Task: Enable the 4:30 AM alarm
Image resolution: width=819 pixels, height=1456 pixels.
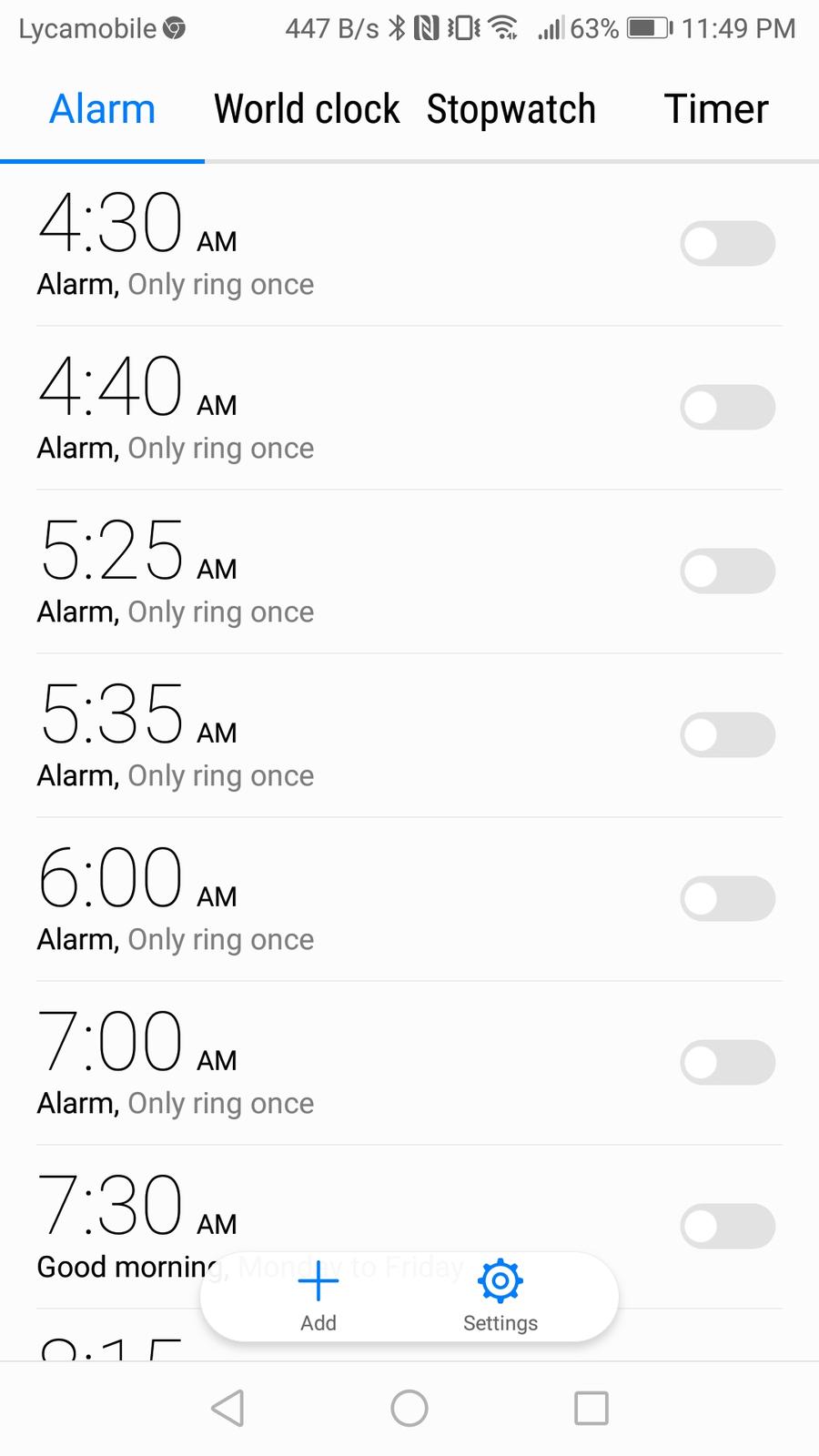Action: (727, 244)
